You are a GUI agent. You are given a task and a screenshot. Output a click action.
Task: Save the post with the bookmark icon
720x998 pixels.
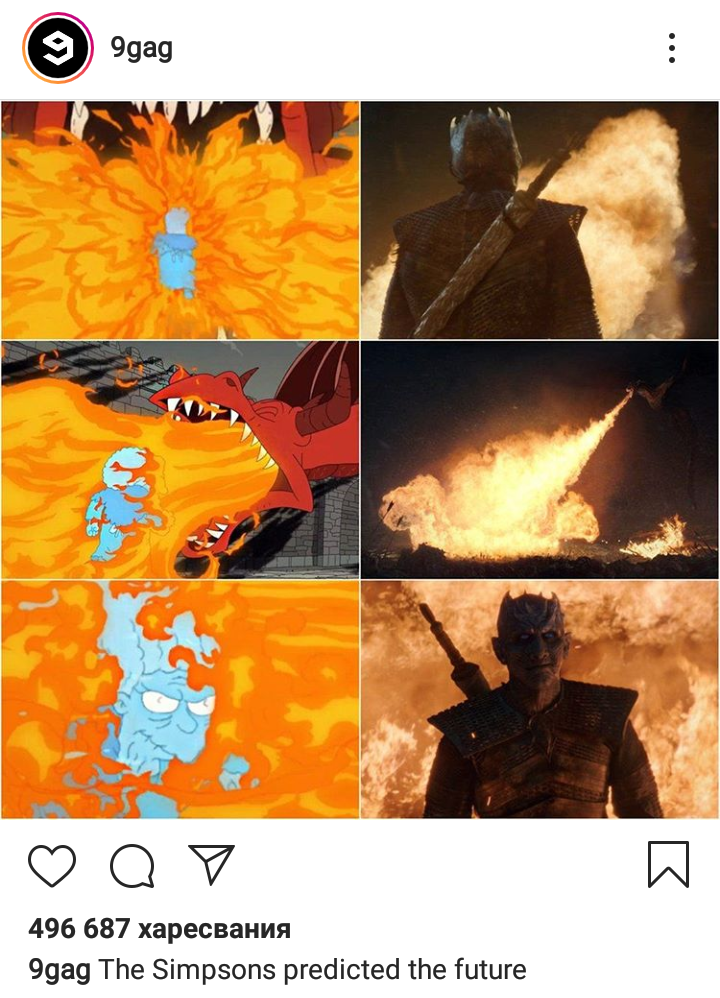[x=667, y=864]
